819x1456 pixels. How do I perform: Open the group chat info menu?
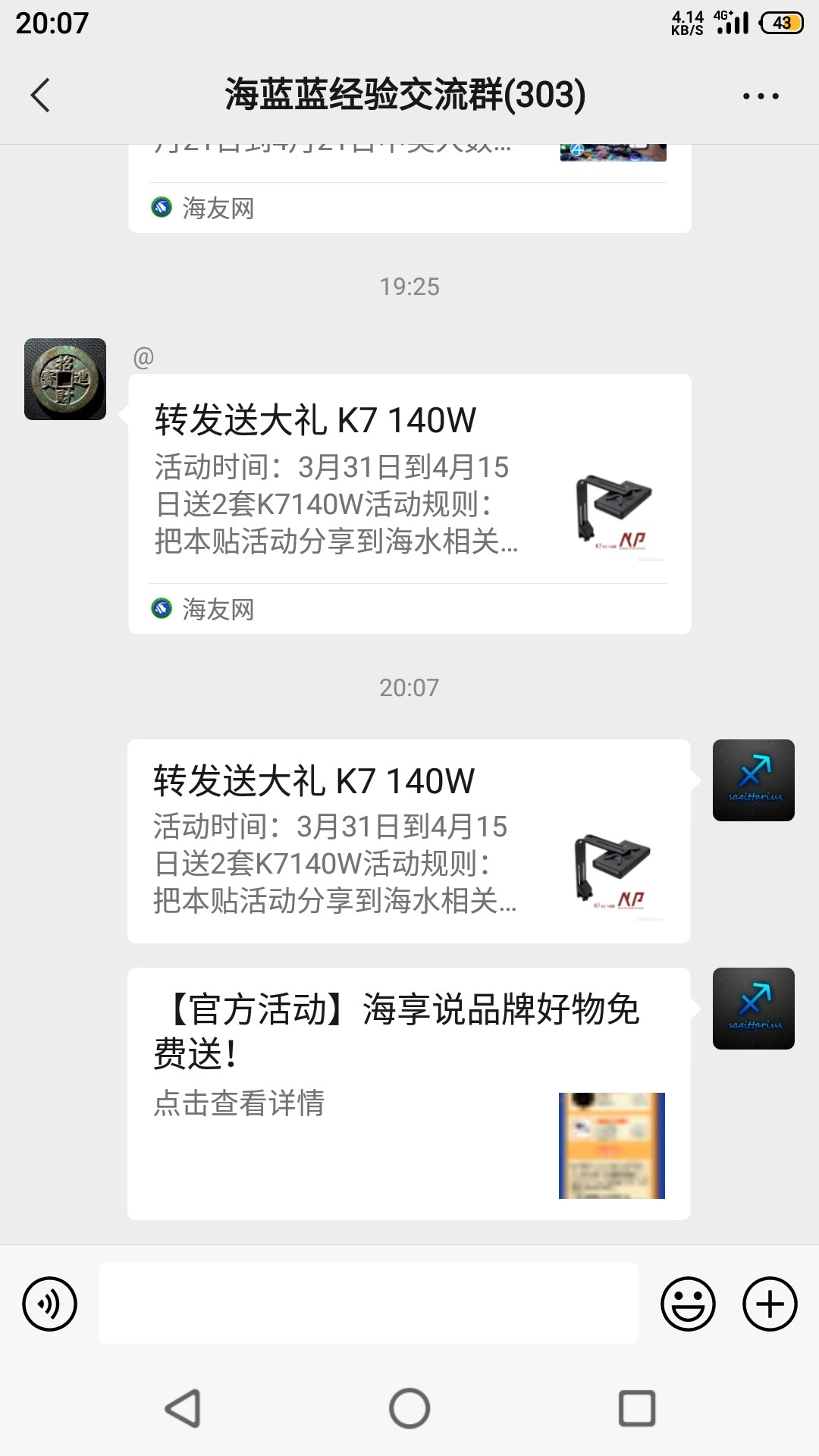tap(761, 96)
